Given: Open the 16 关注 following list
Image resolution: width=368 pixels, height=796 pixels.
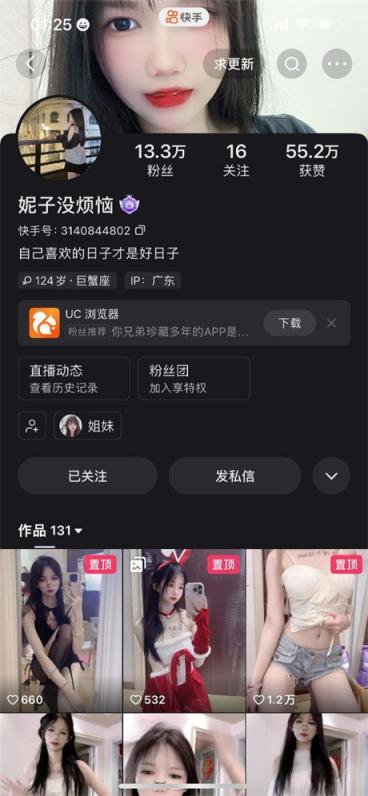Looking at the screenshot, I should (236, 160).
